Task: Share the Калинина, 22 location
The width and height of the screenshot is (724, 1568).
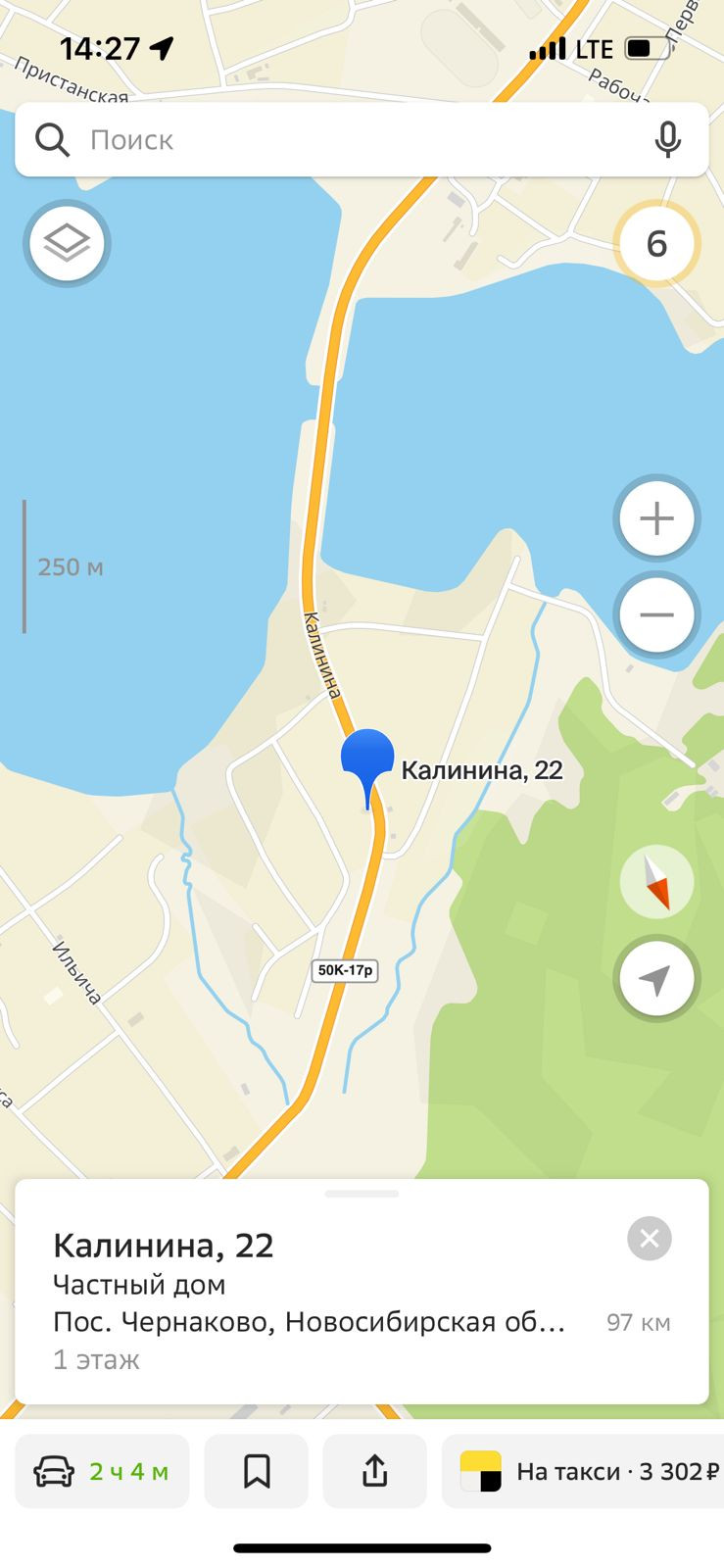Action: (x=375, y=1471)
